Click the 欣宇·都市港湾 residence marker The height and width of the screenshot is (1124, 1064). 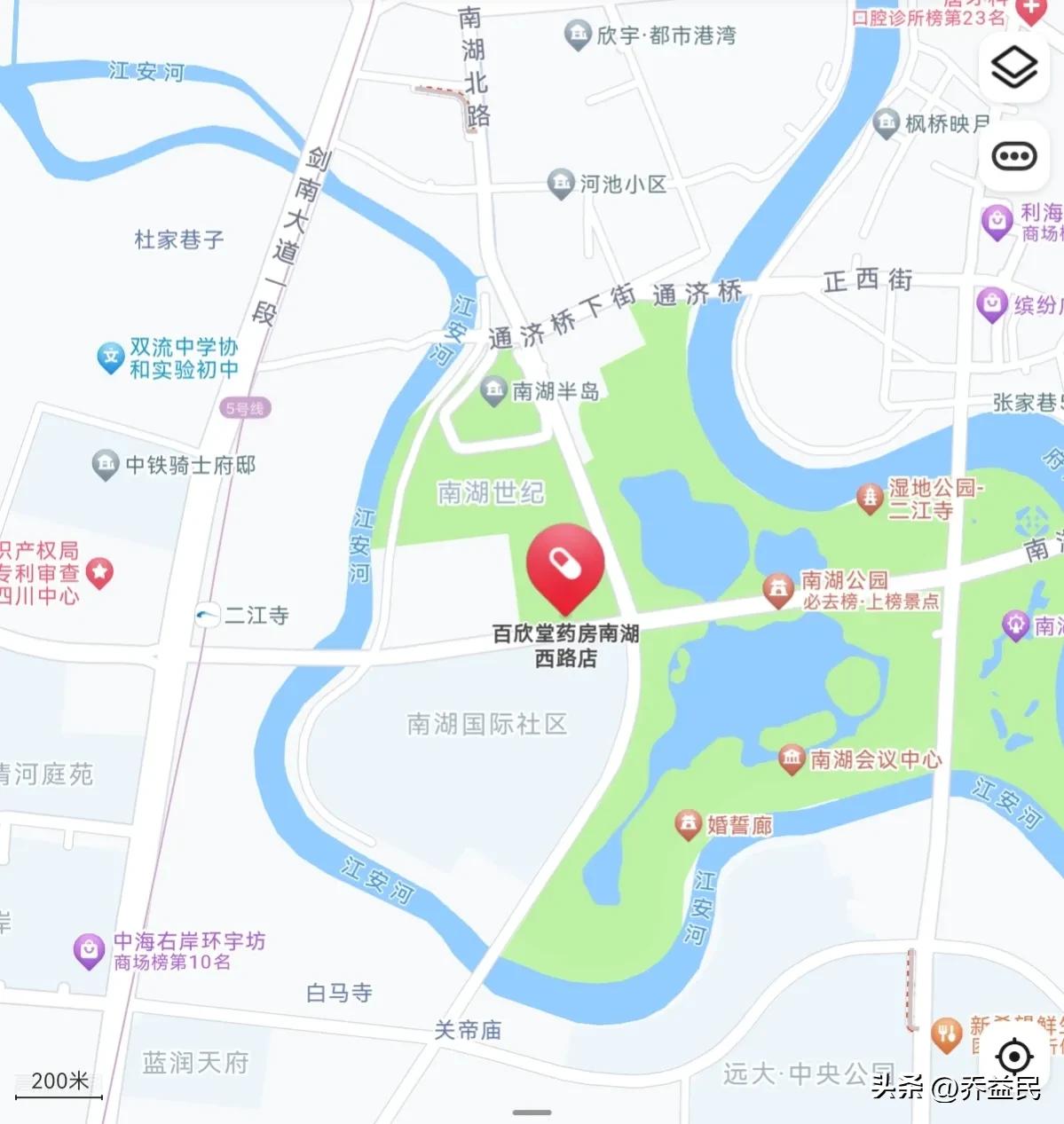(579, 34)
